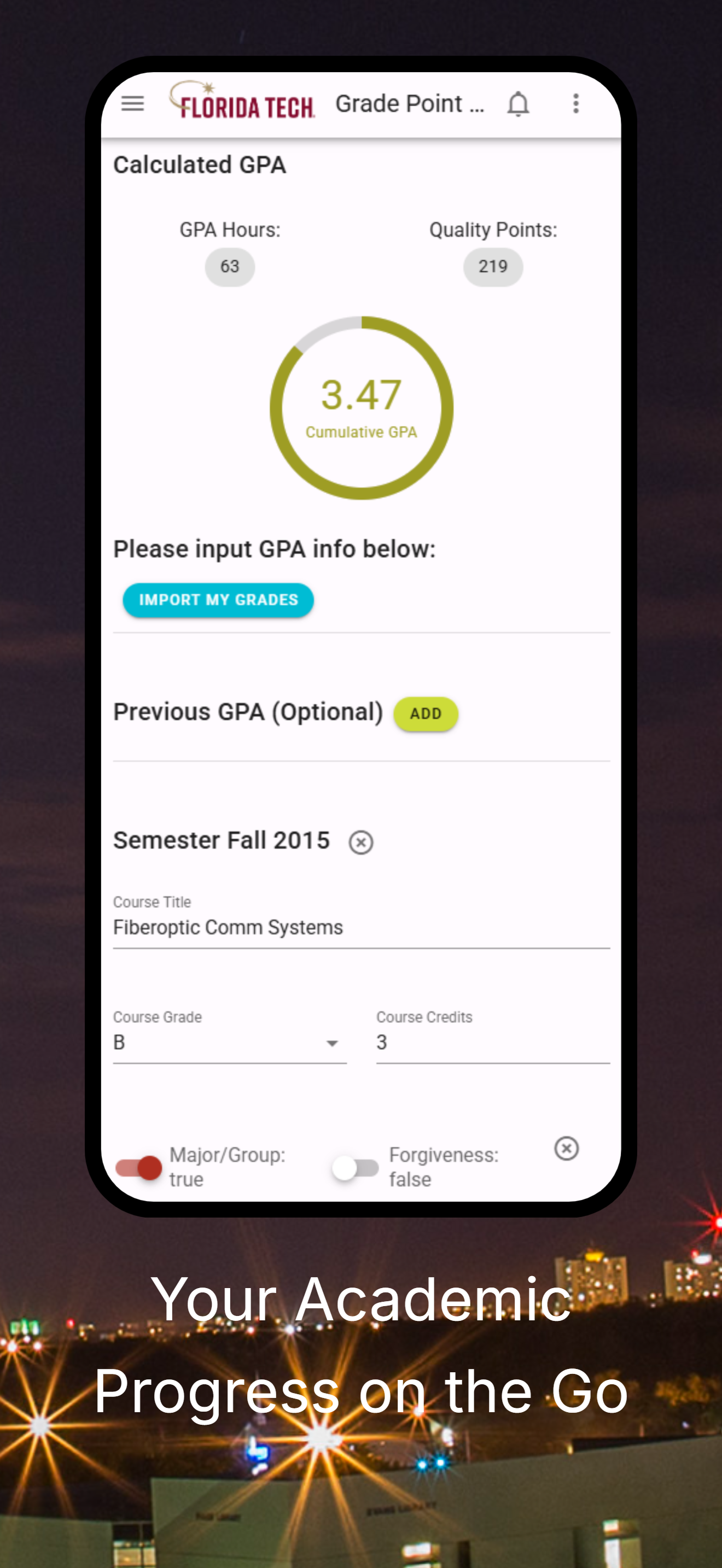Remove the Fiberoptic course entry

pyautogui.click(x=567, y=1148)
